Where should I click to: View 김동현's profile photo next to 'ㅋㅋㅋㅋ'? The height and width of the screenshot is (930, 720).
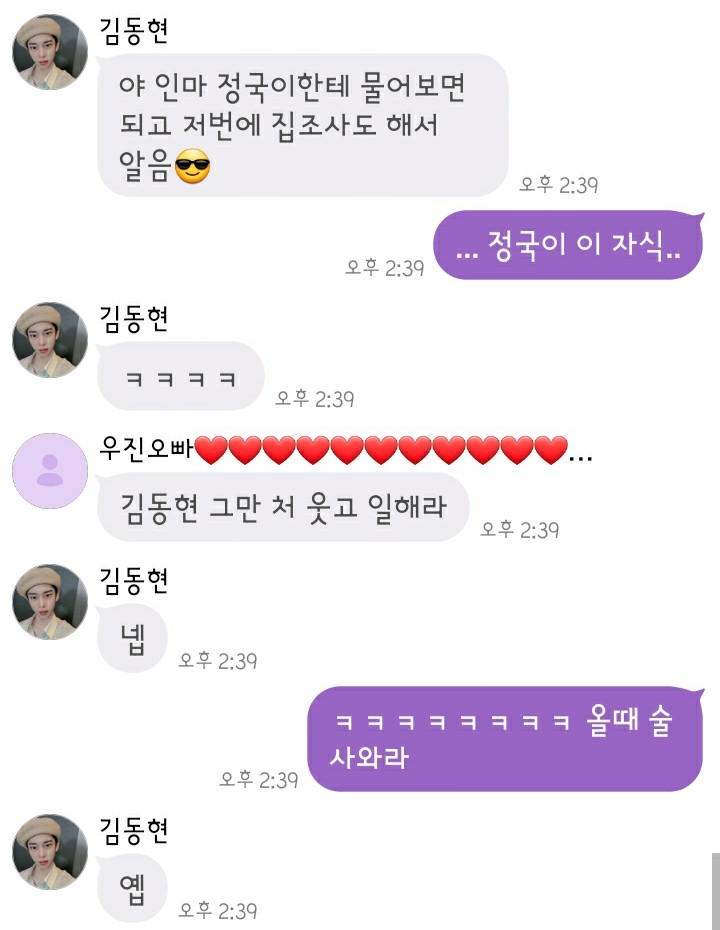coord(50,340)
